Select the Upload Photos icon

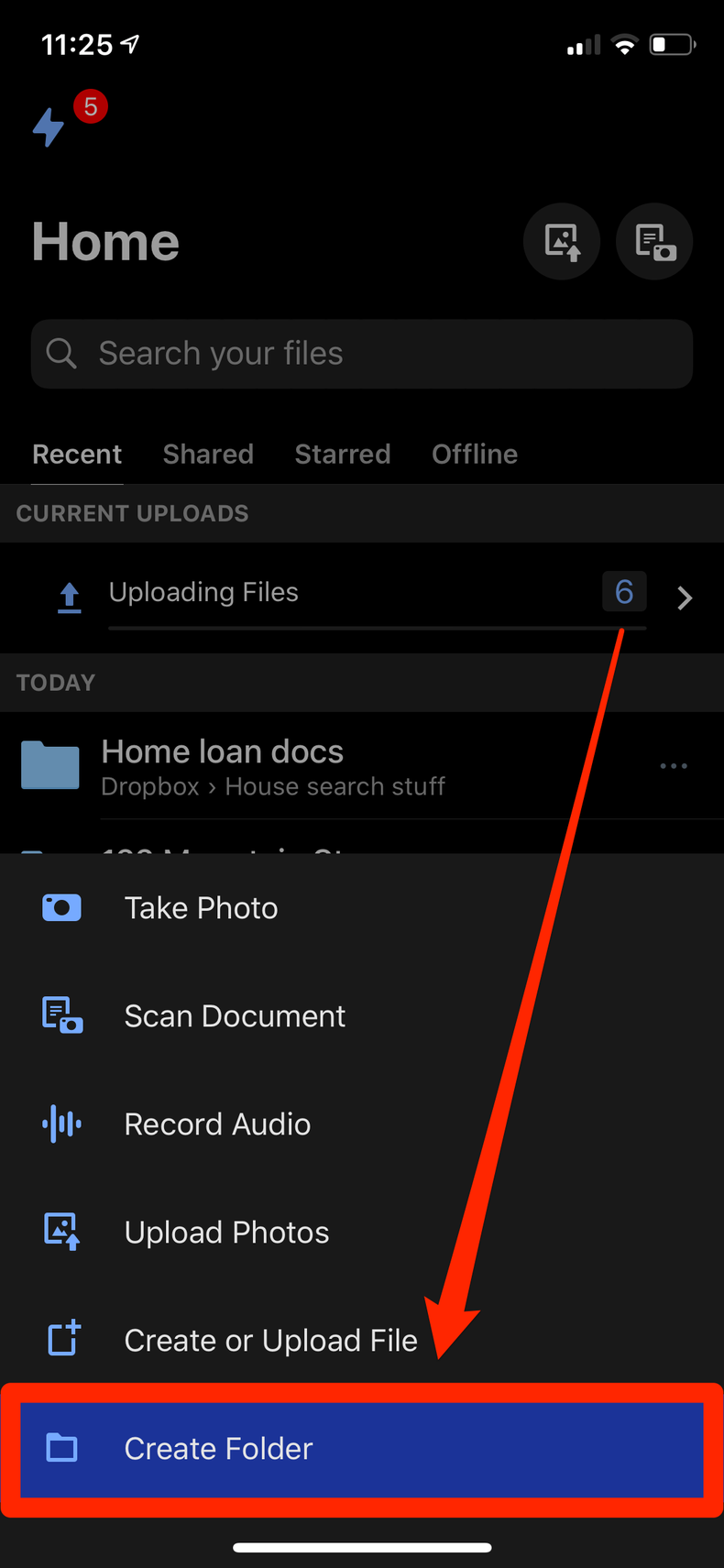tap(61, 1232)
